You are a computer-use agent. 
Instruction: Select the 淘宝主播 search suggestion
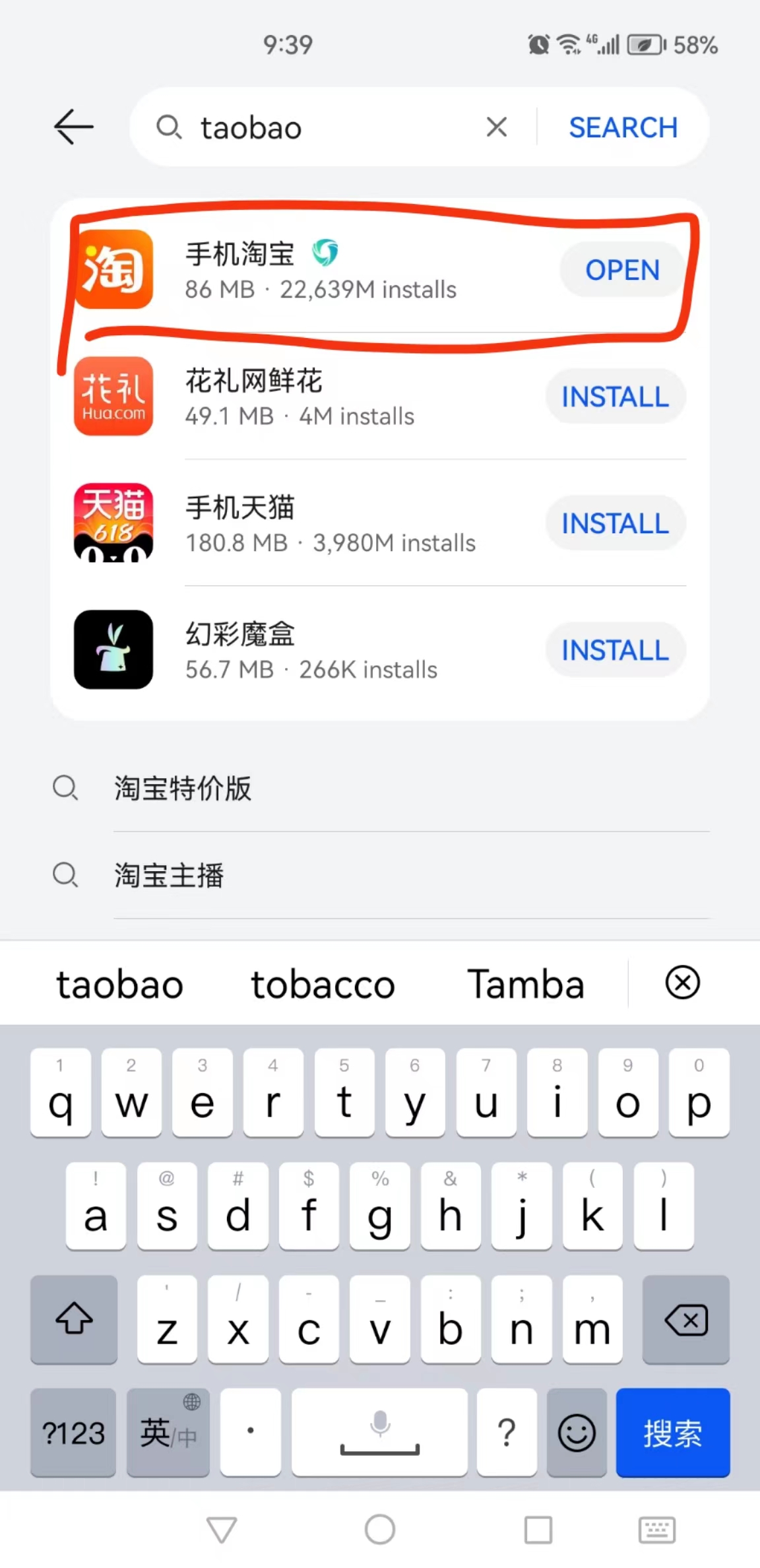pyautogui.click(x=169, y=875)
